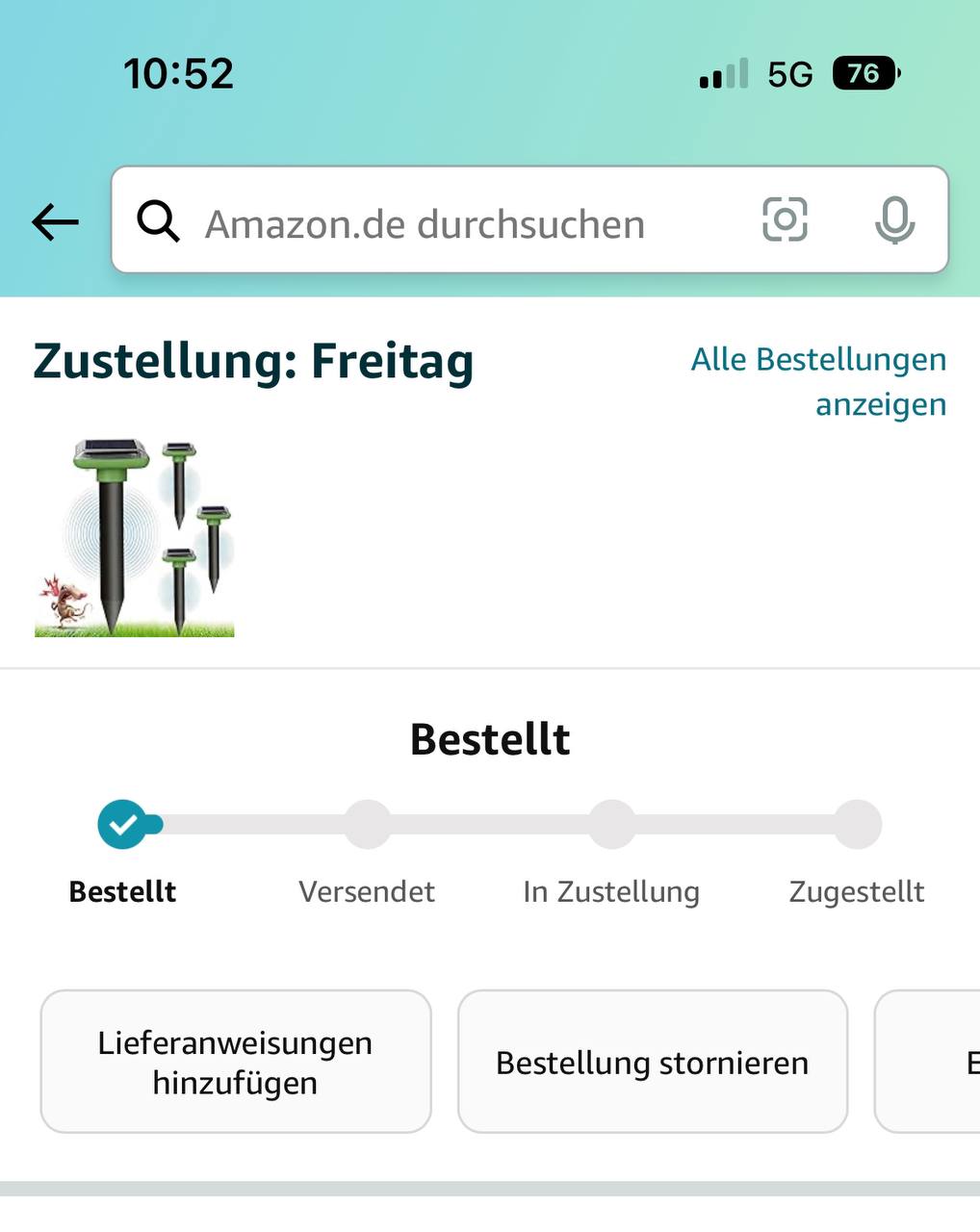Start voice search with the microphone
Image resolution: width=980 pixels, height=1232 pixels.
[894, 220]
